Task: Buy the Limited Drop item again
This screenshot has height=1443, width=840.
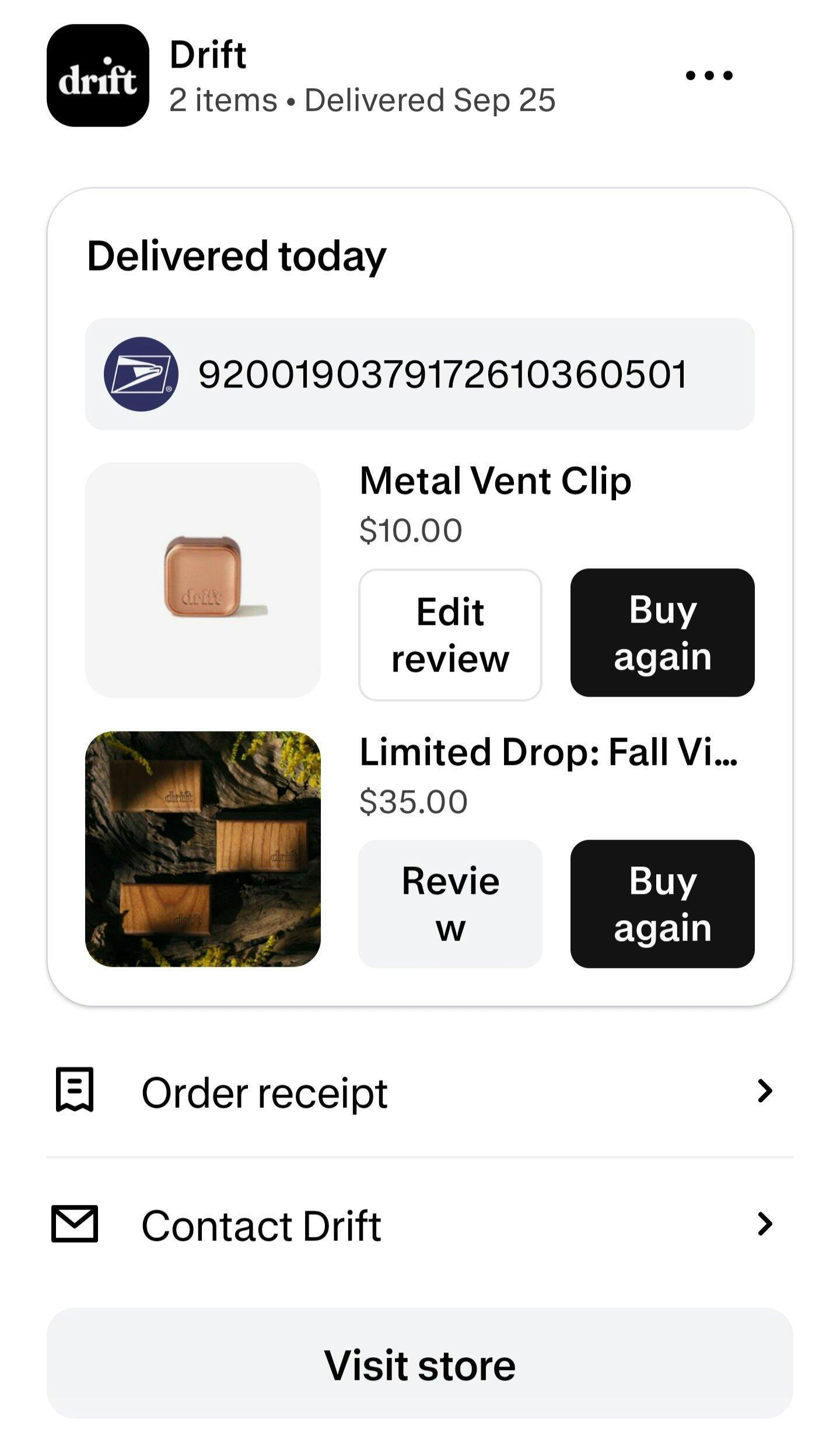Action: click(x=662, y=904)
